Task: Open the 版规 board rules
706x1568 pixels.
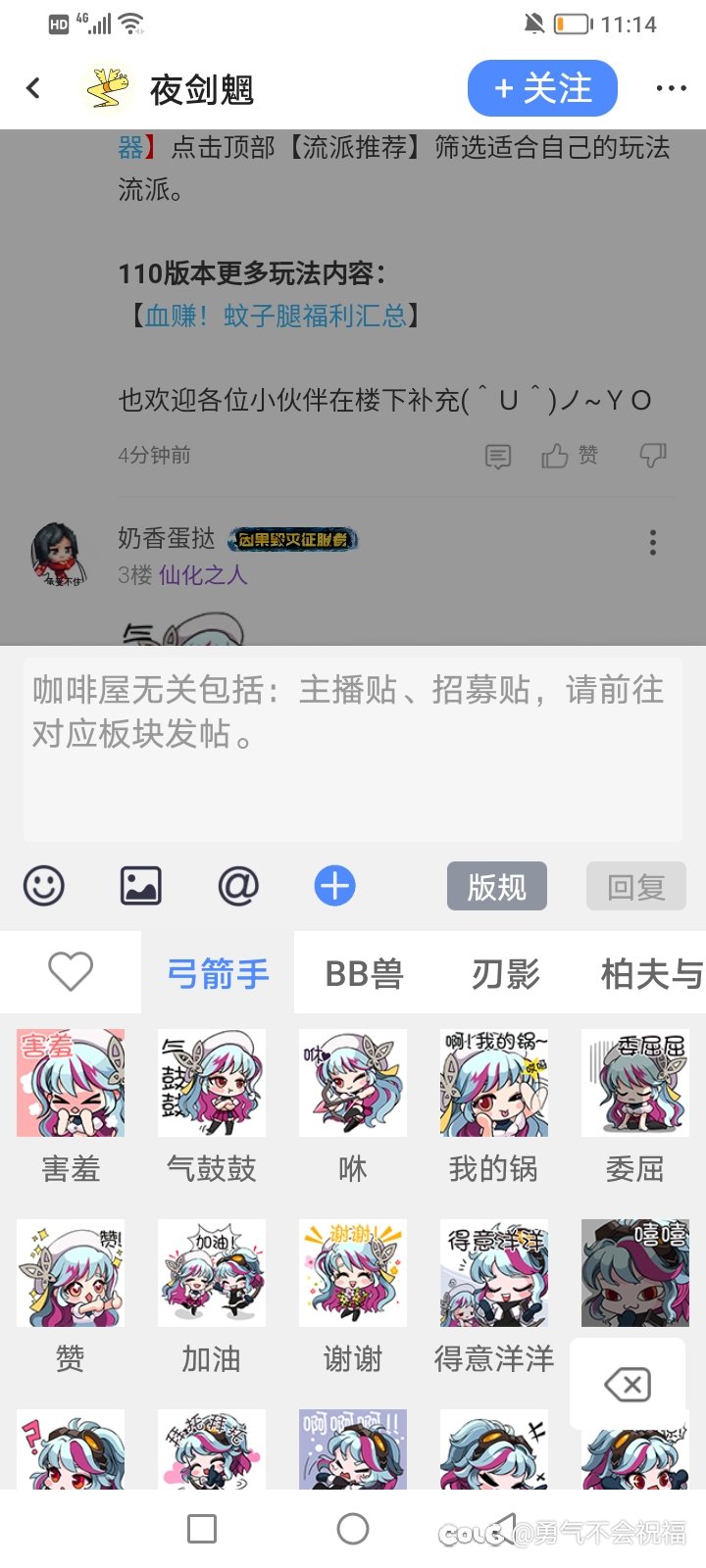Action: (x=497, y=887)
